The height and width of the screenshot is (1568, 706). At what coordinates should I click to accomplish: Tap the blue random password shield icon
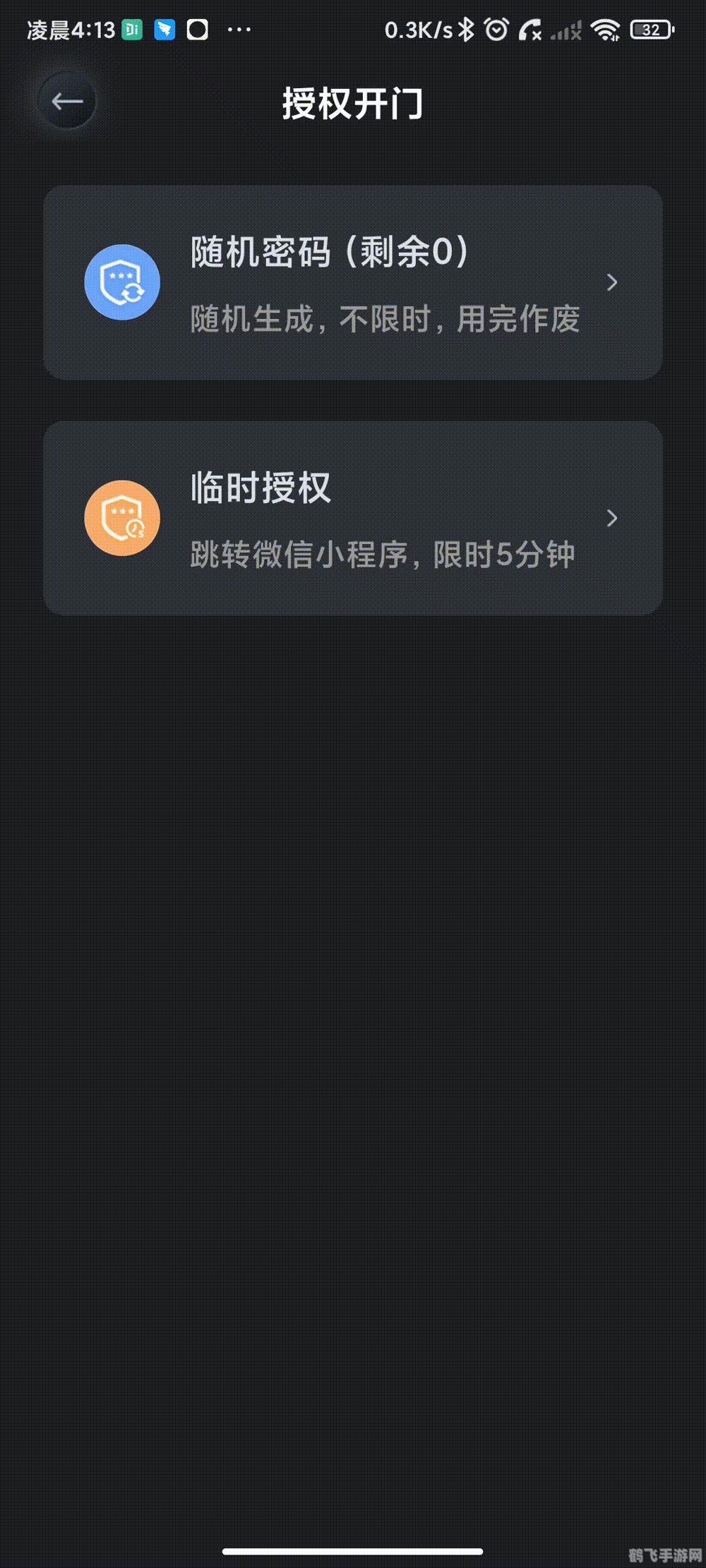pyautogui.click(x=121, y=282)
